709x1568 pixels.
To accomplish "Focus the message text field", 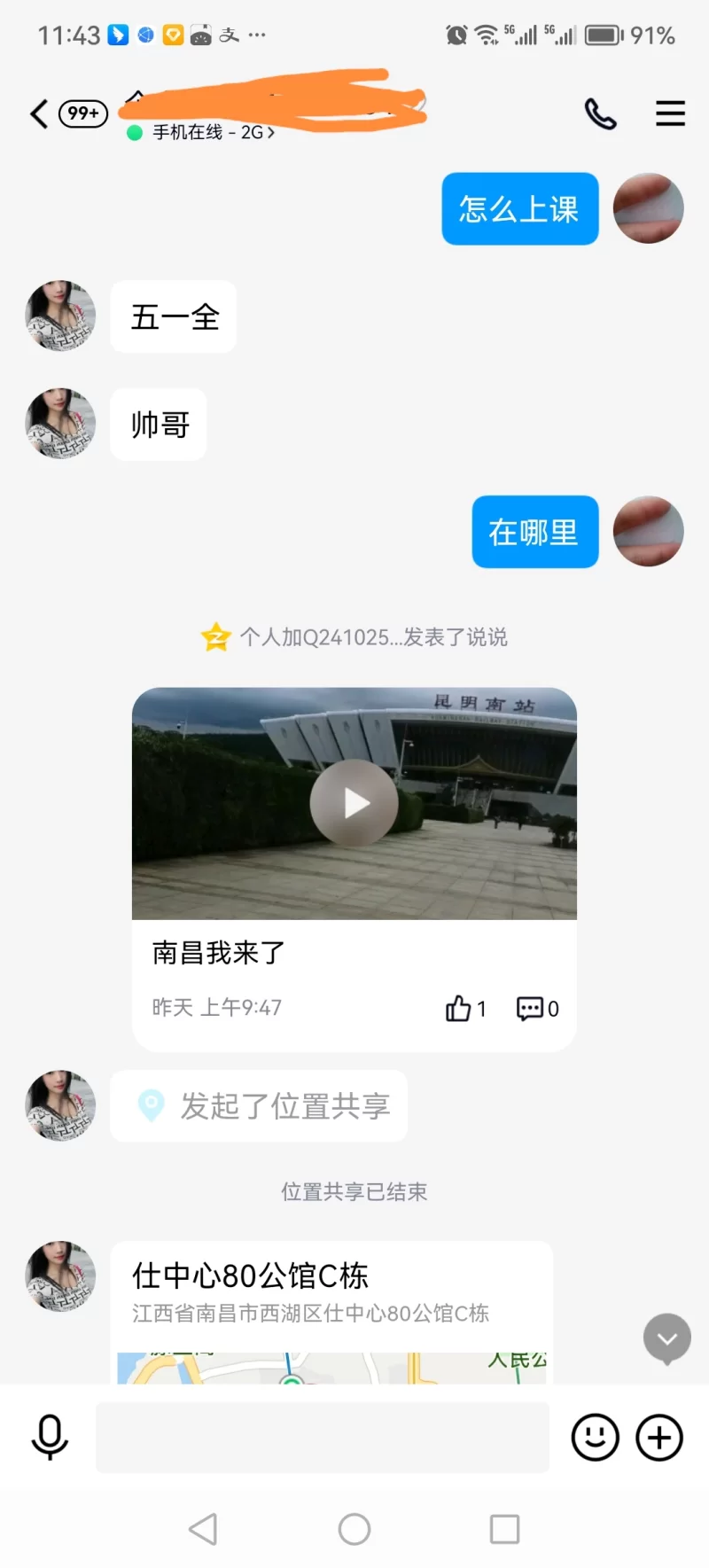I will [323, 1437].
